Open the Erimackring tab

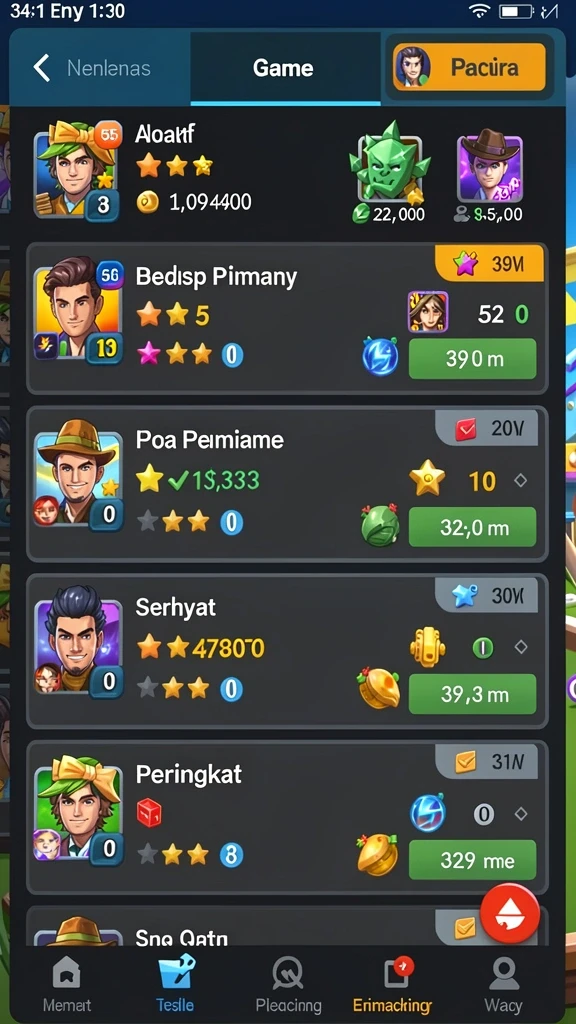[392, 984]
